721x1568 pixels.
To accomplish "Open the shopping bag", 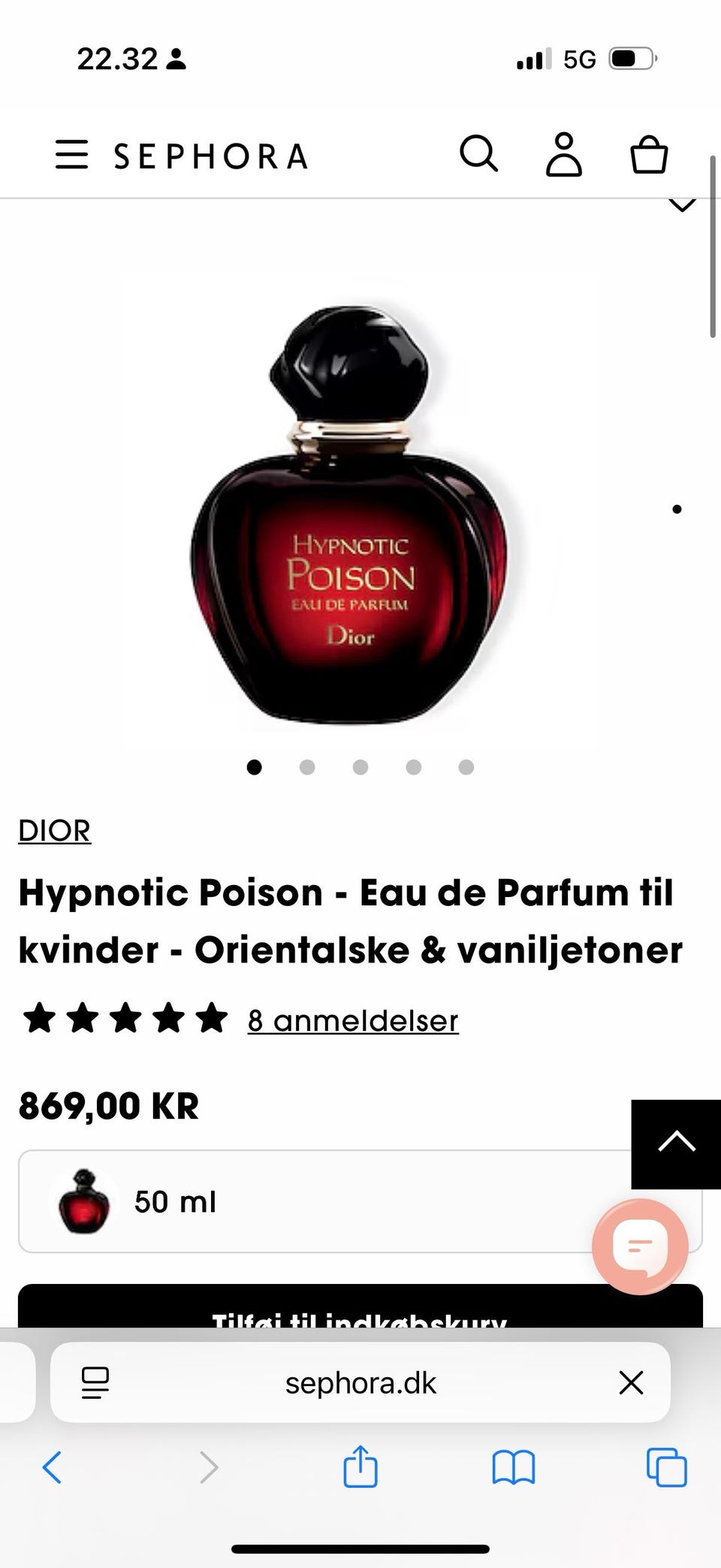I will pyautogui.click(x=649, y=154).
